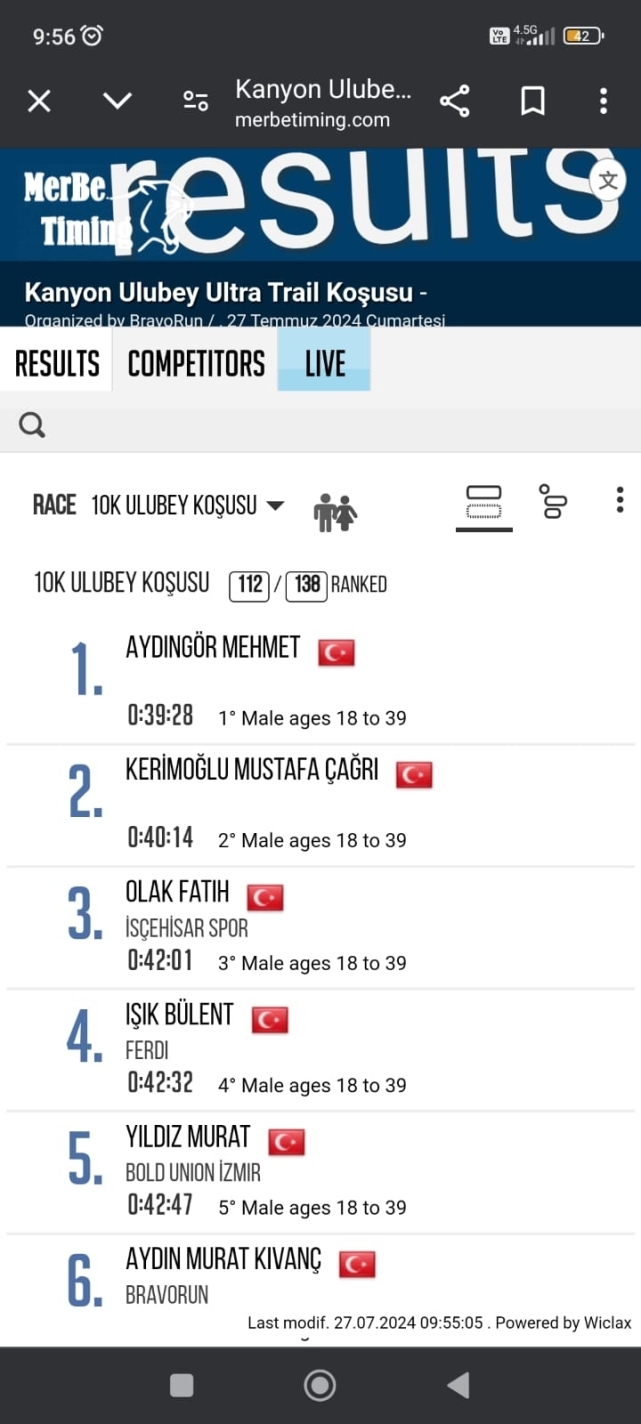Switch to the list layout view
The height and width of the screenshot is (1424, 641).
[x=553, y=502]
